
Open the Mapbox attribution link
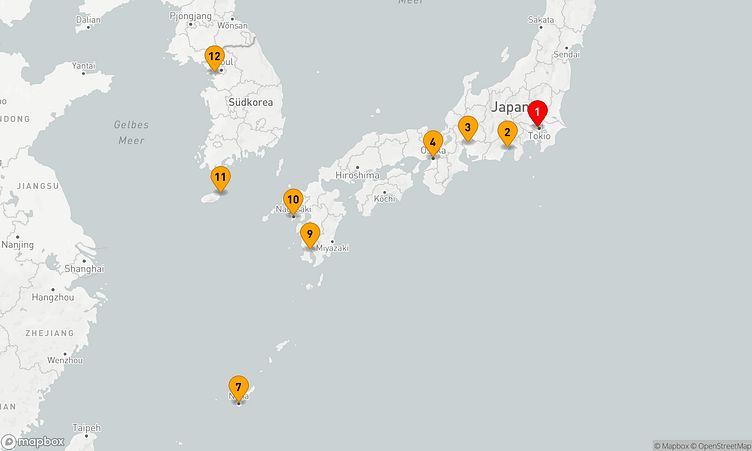[x=671, y=445]
